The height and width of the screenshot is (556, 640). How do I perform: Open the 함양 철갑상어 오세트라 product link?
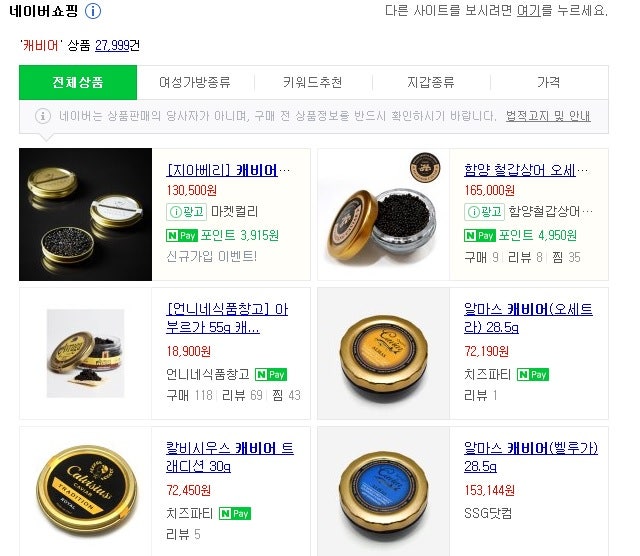click(519, 169)
